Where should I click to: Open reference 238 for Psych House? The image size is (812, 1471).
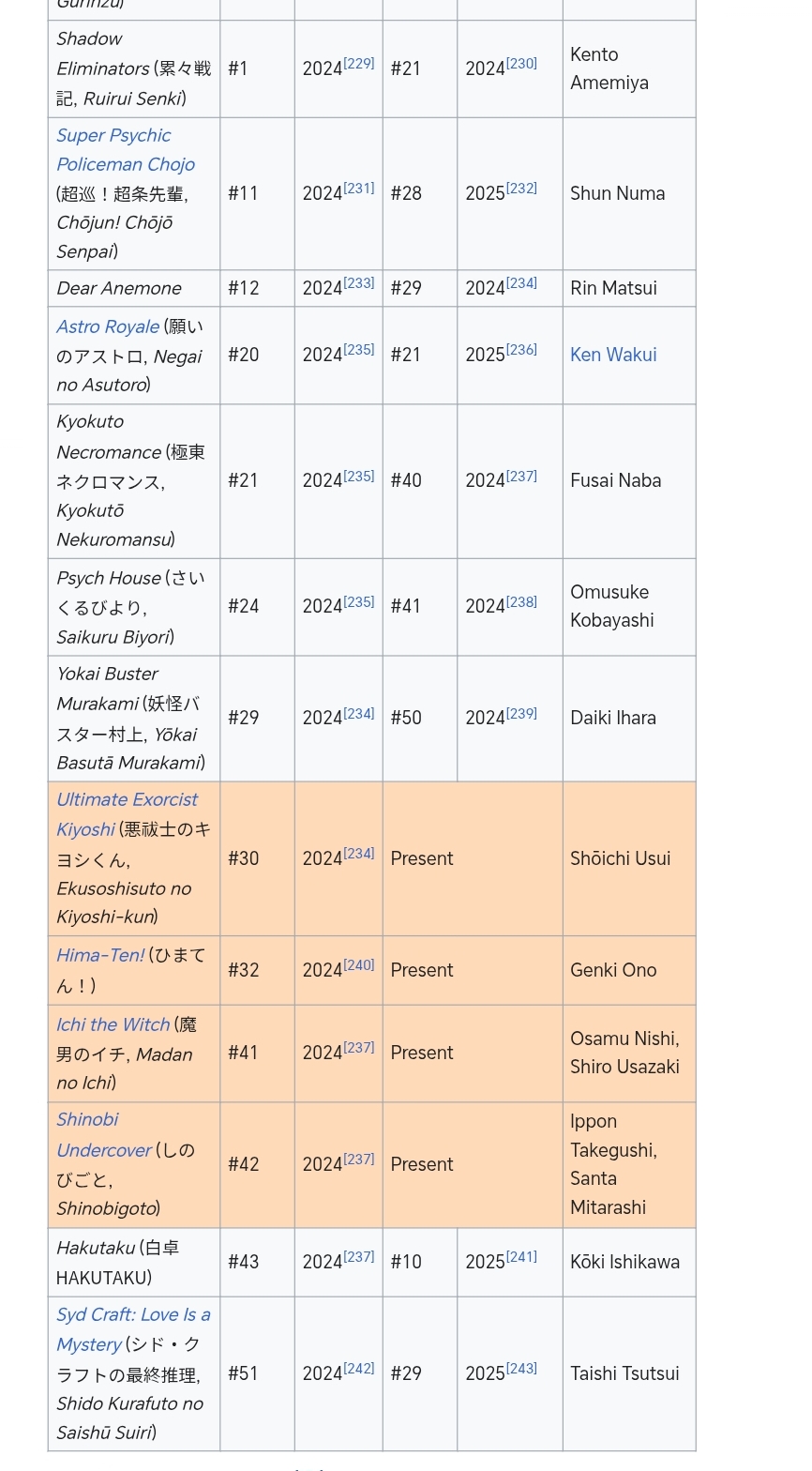(x=521, y=601)
